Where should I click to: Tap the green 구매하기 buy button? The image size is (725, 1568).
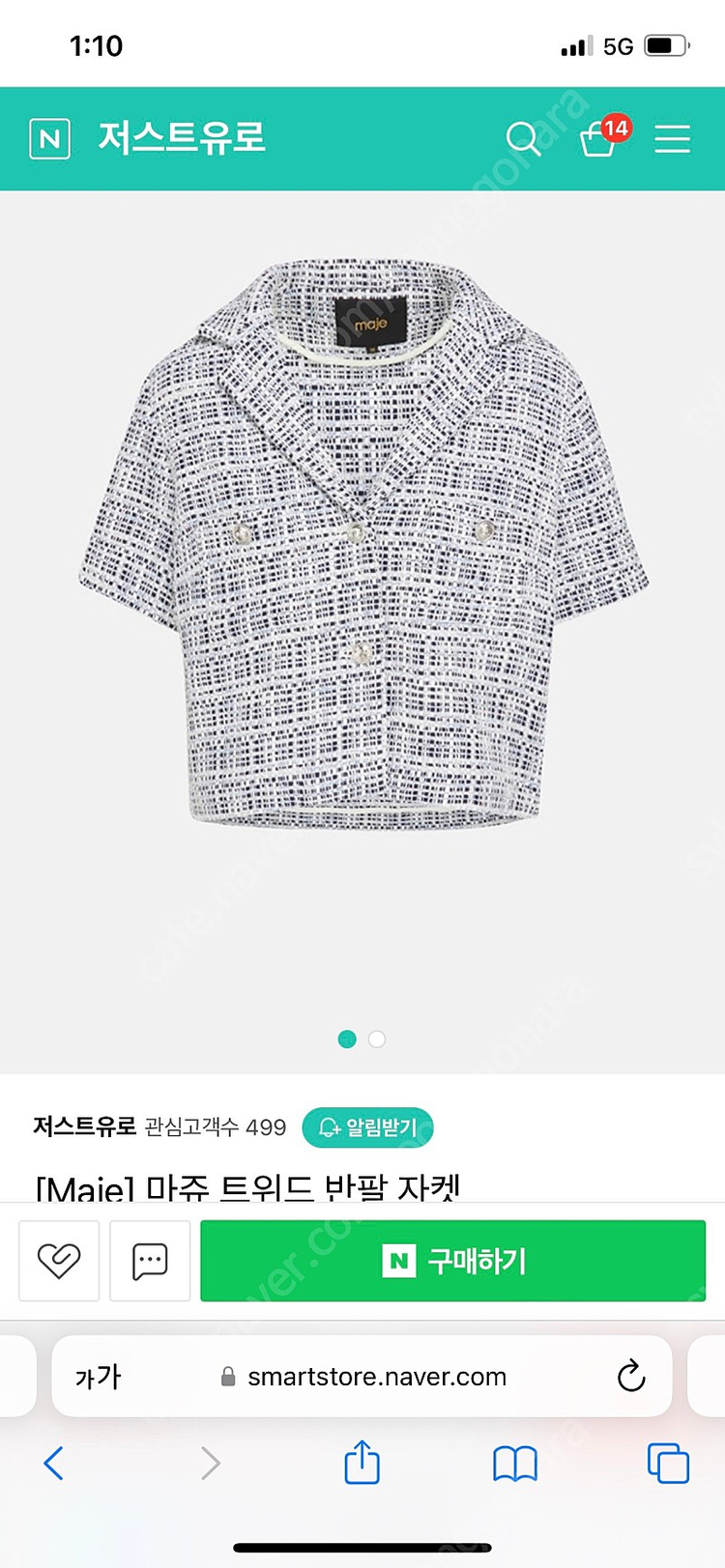coord(452,1261)
